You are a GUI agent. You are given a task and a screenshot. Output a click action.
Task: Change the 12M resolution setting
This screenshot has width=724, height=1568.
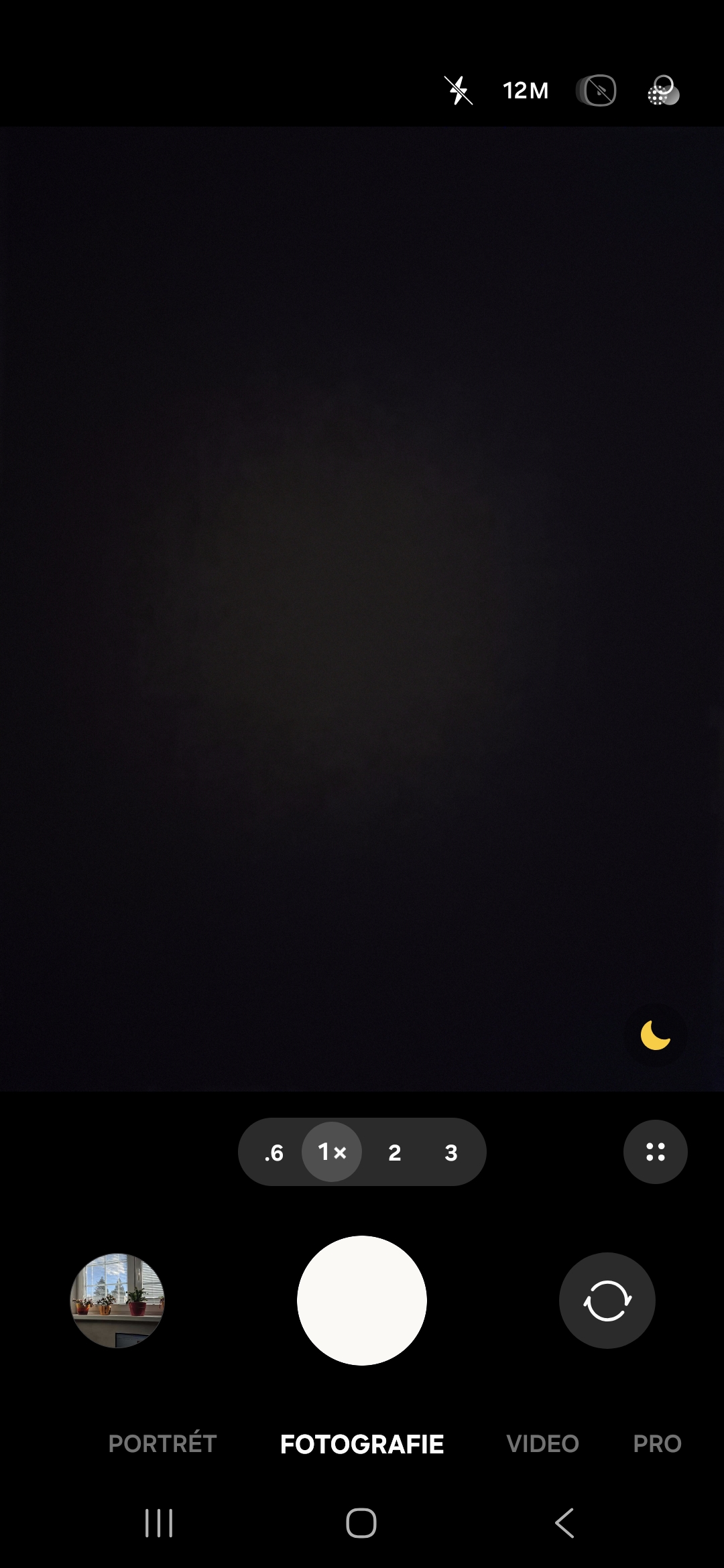tap(526, 90)
